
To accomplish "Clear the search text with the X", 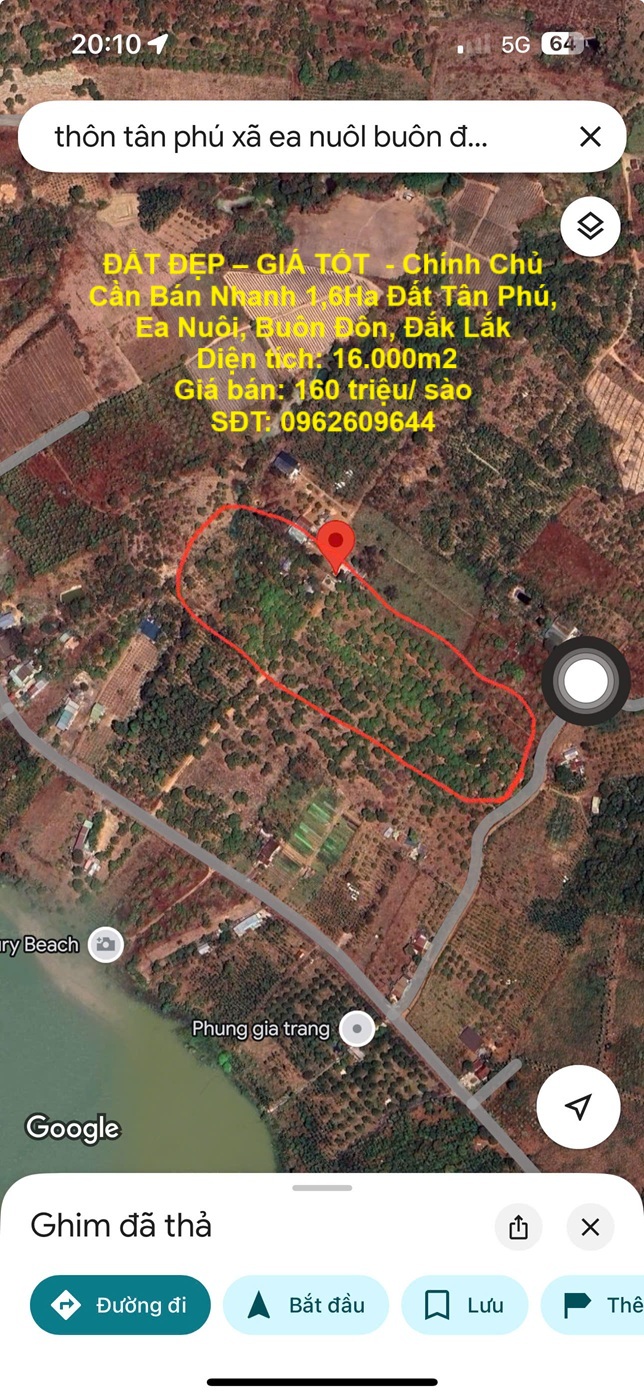I will (x=590, y=137).
